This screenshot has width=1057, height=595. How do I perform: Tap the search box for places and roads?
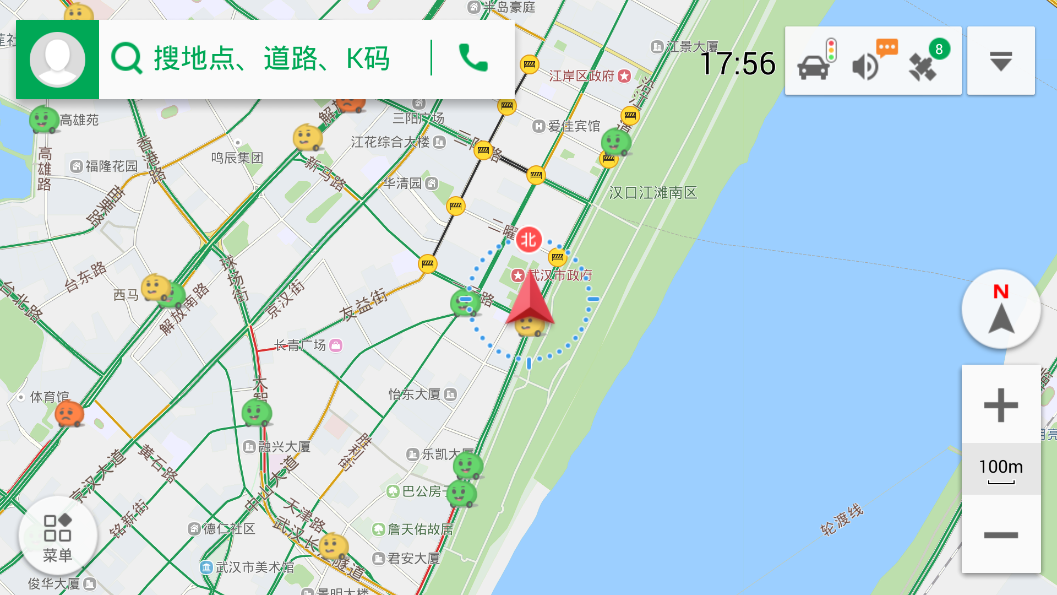pyautogui.click(x=270, y=59)
